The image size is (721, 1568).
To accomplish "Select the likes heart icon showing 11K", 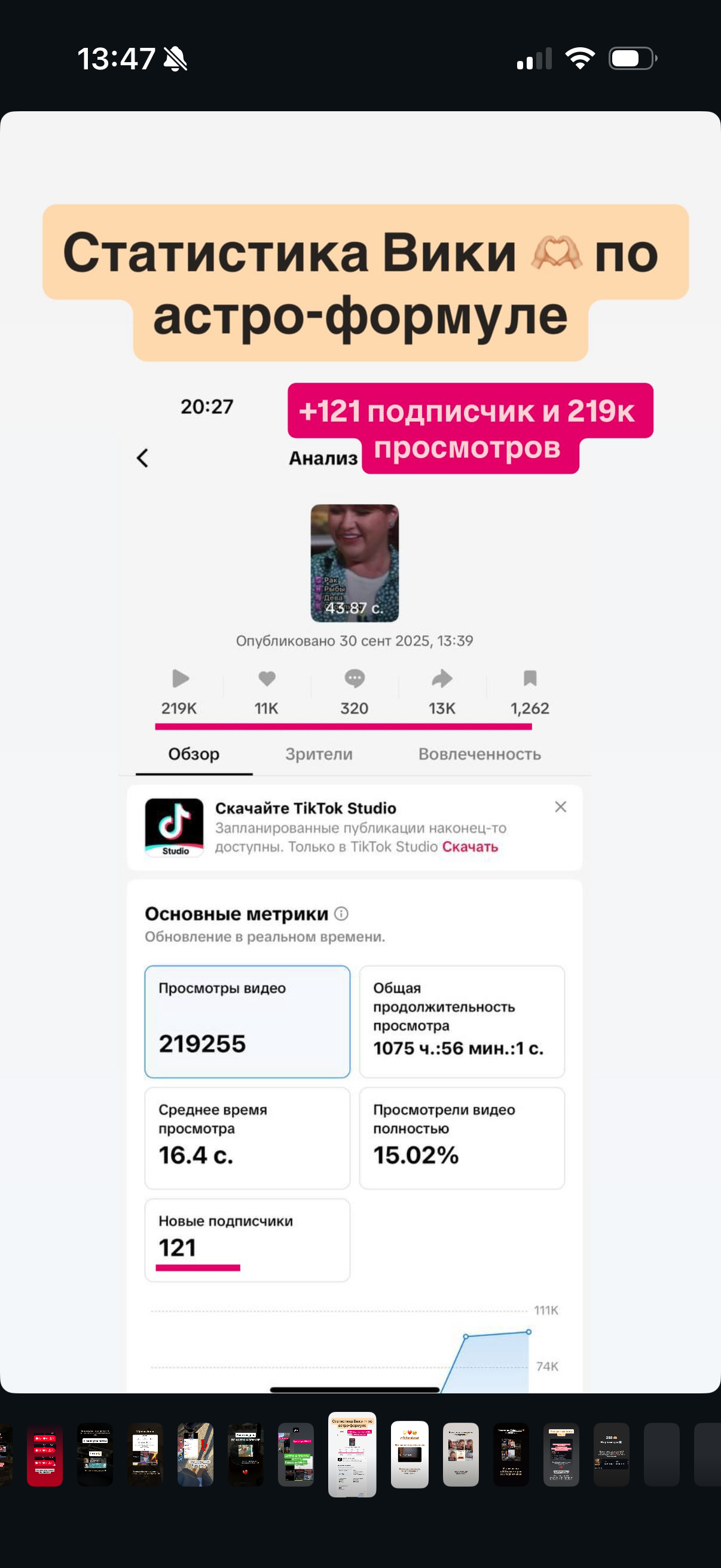I will tap(268, 679).
